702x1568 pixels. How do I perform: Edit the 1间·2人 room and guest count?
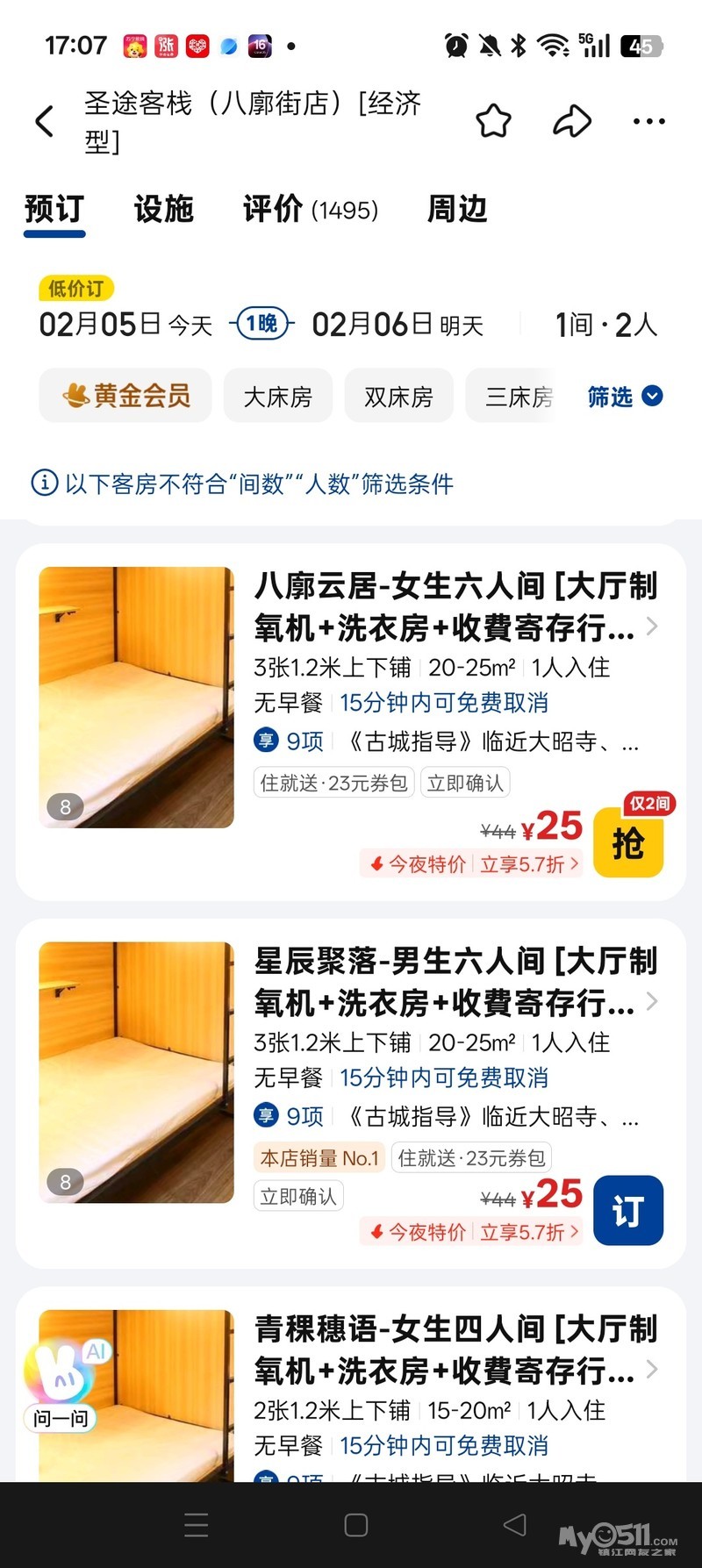606,325
